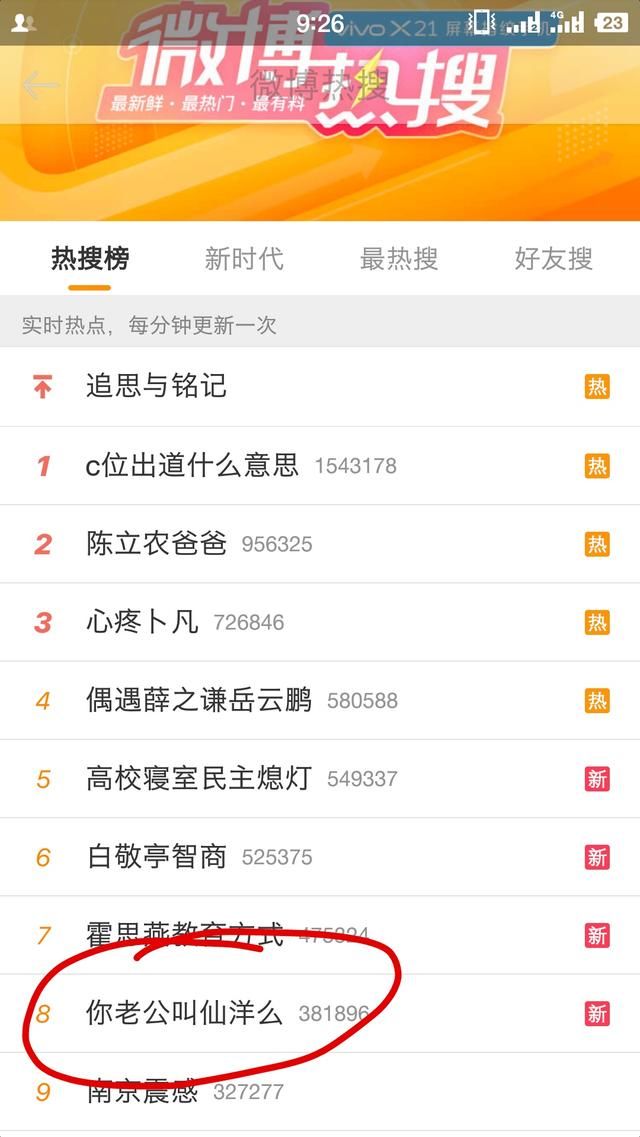Open hot search c位出道什么意思
The height and width of the screenshot is (1137, 640).
coord(192,465)
